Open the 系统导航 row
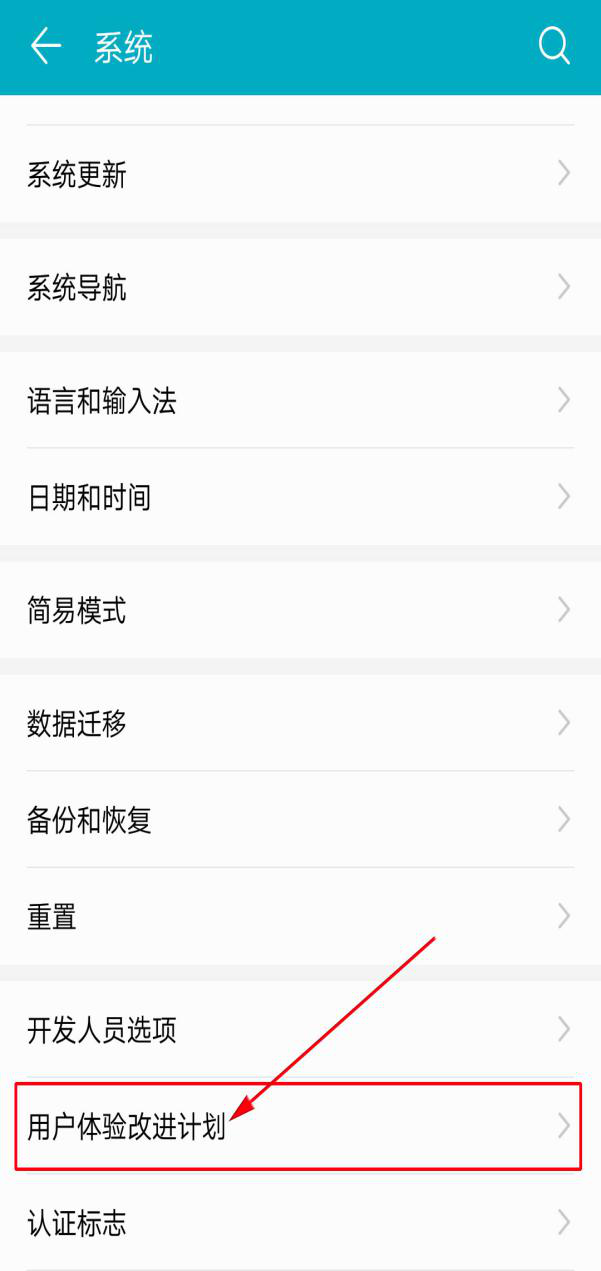Image resolution: width=601 pixels, height=1271 pixels. click(300, 288)
